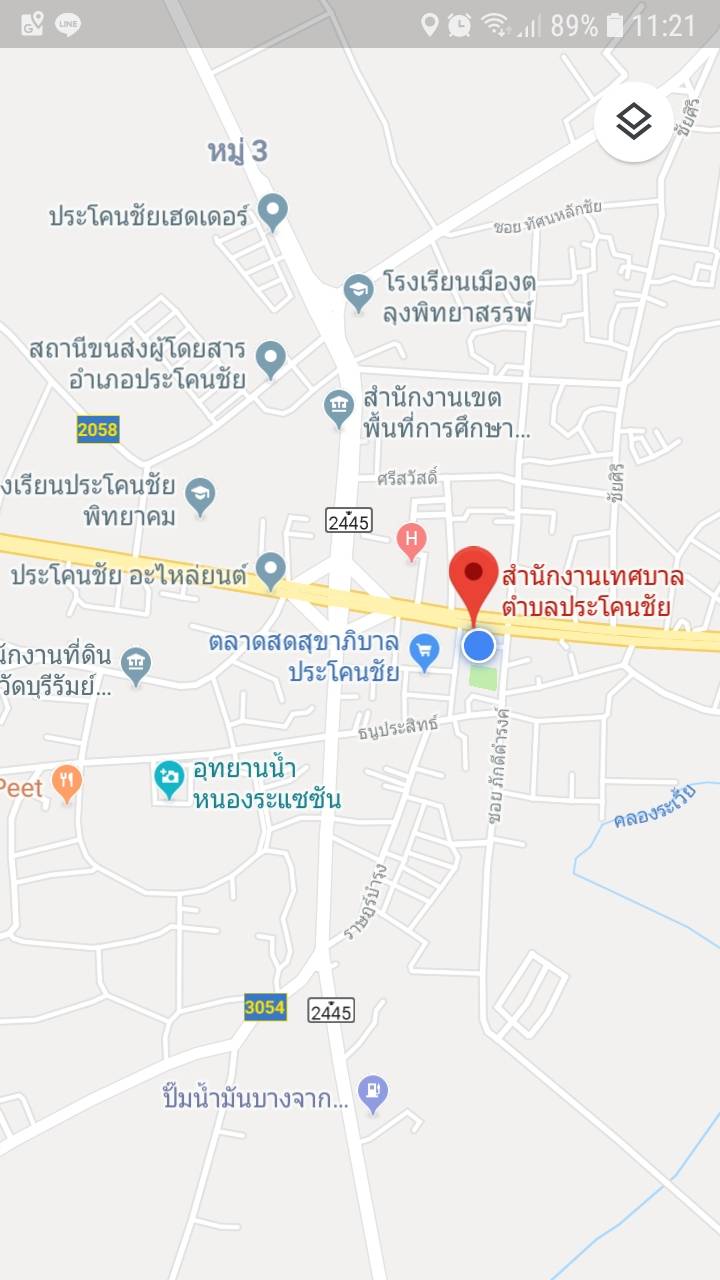This screenshot has height=1280, width=720.
Task: Tap the blue current location dot
Action: (479, 646)
